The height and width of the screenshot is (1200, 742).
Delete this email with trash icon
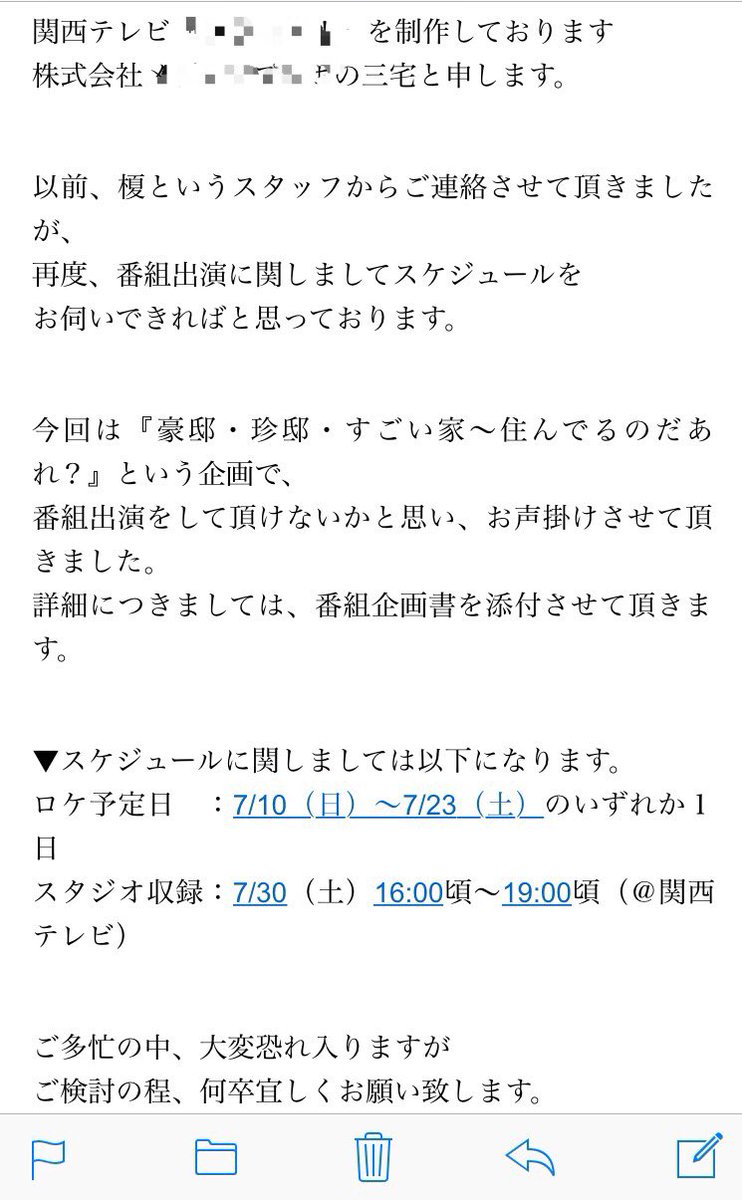point(372,1158)
